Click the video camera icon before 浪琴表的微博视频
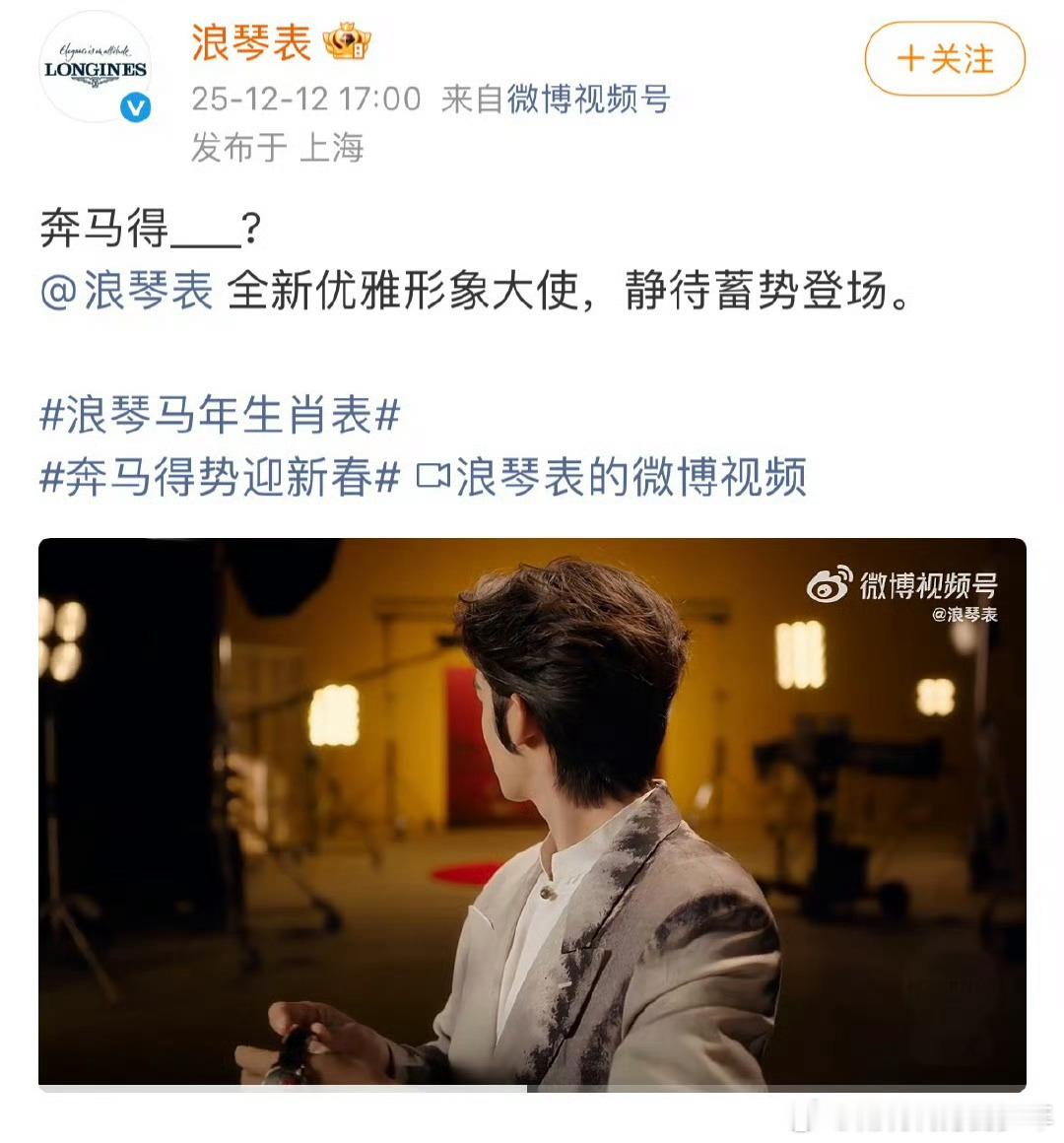 [x=433, y=475]
